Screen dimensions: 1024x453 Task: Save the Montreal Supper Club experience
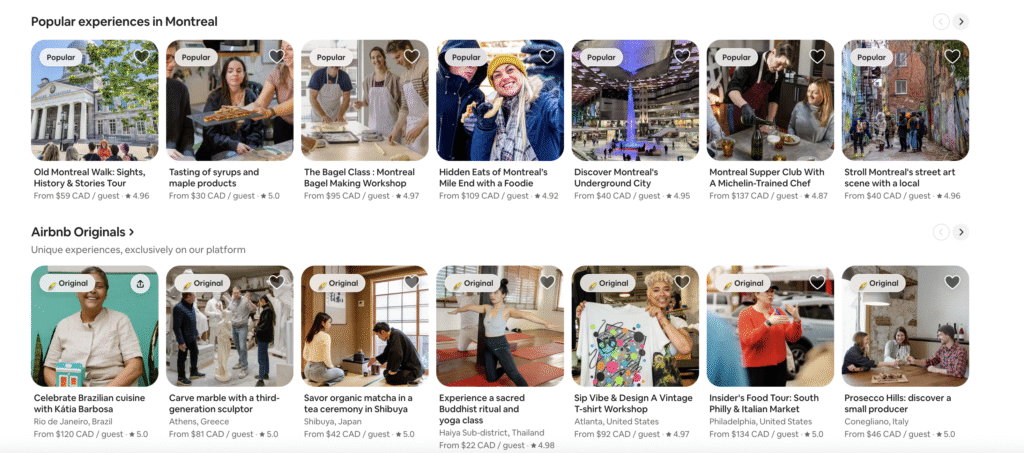[x=817, y=57]
